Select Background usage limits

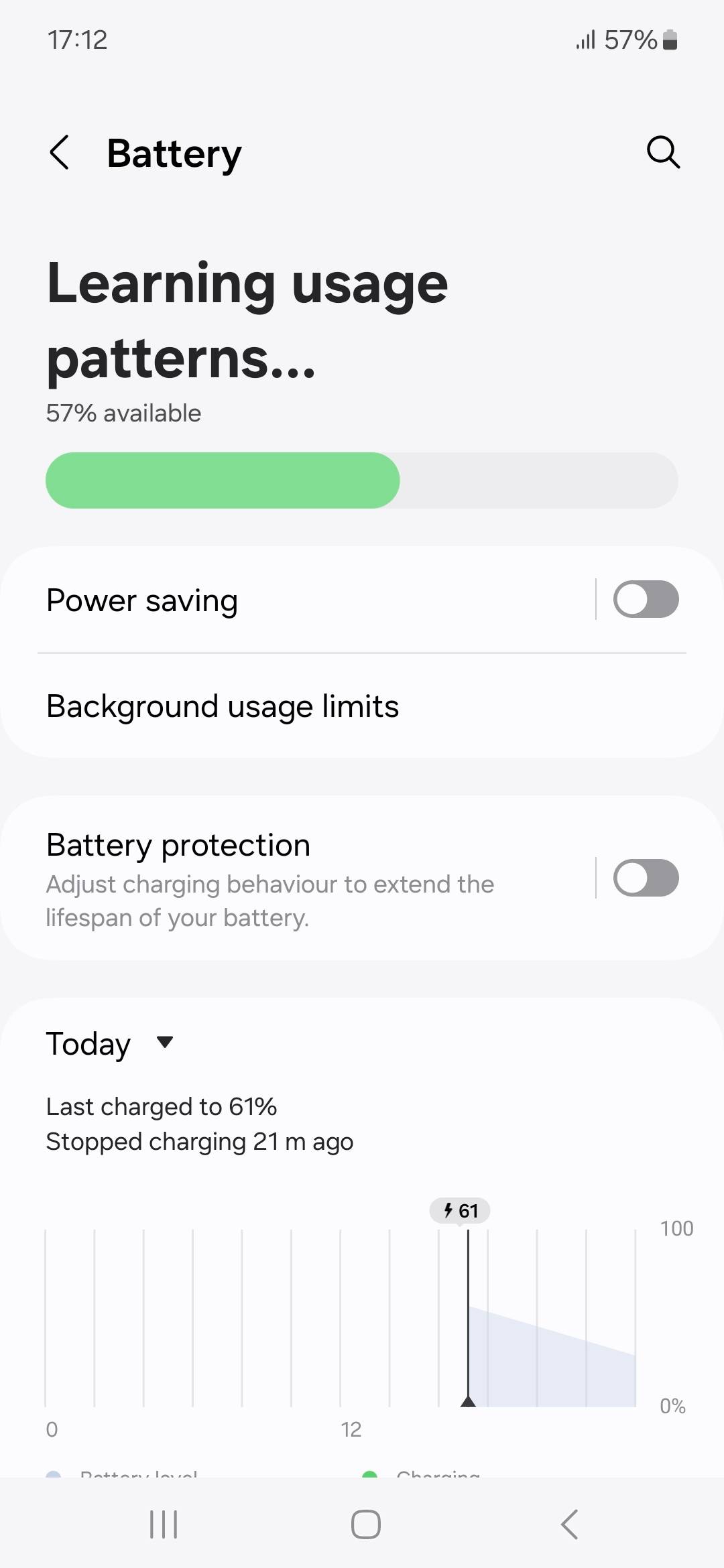click(x=222, y=705)
